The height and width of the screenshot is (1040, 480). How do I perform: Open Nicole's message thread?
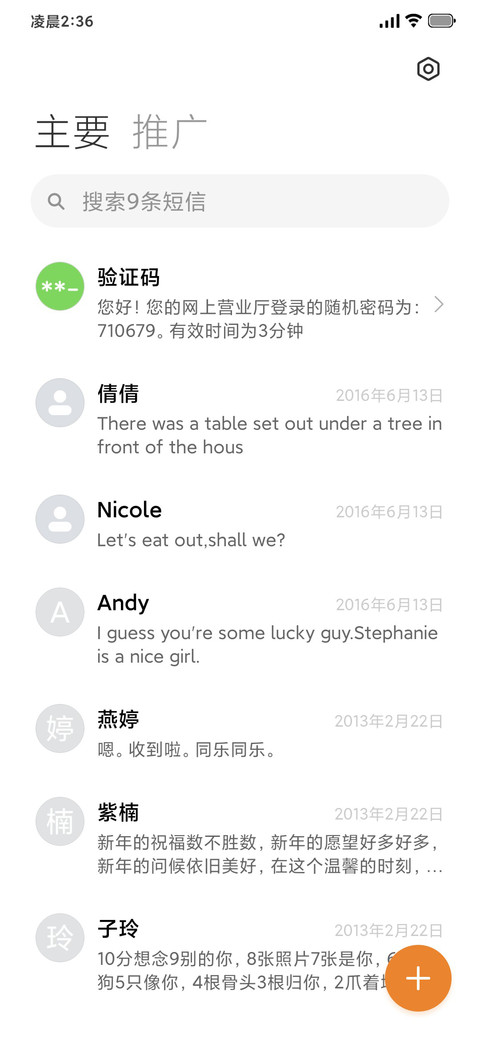tap(240, 525)
